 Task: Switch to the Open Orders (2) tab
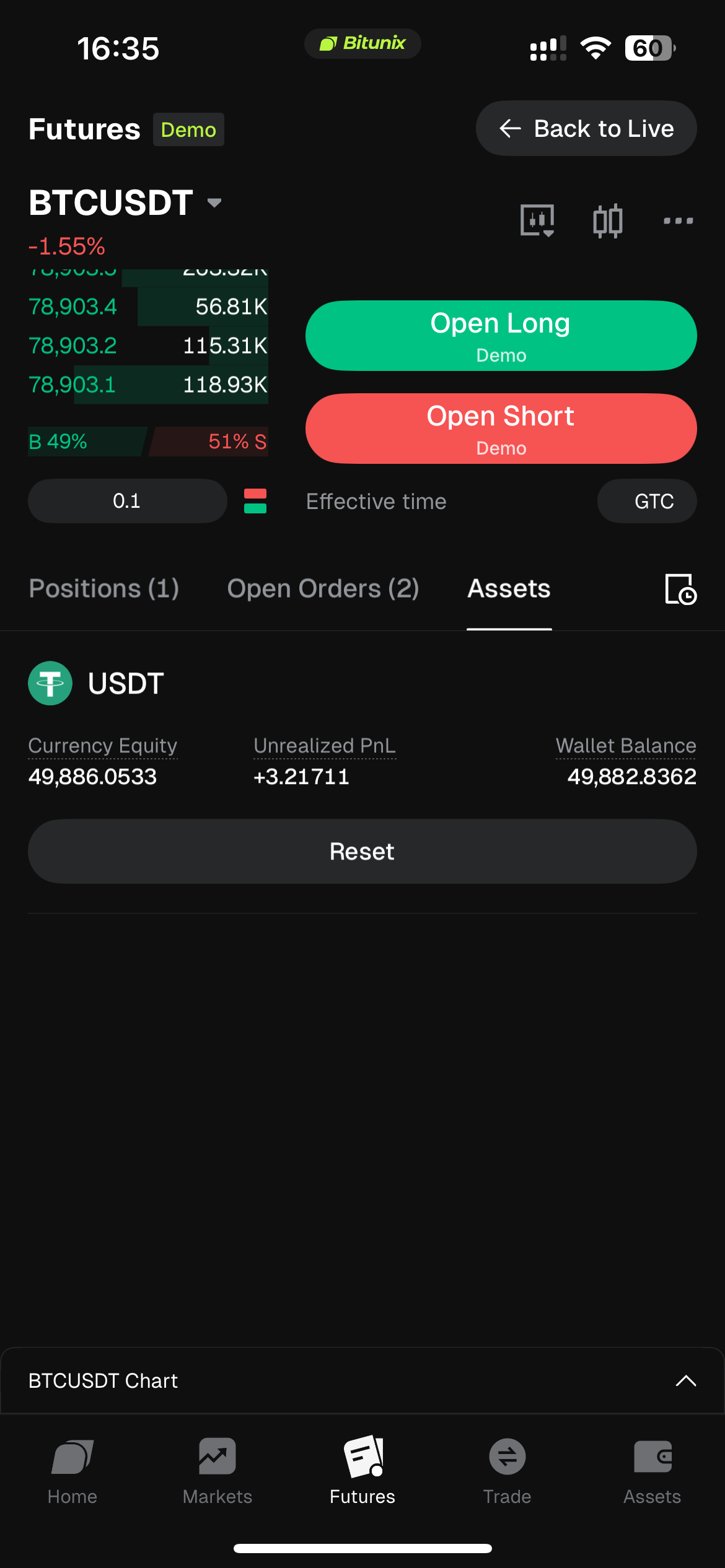coord(323,588)
